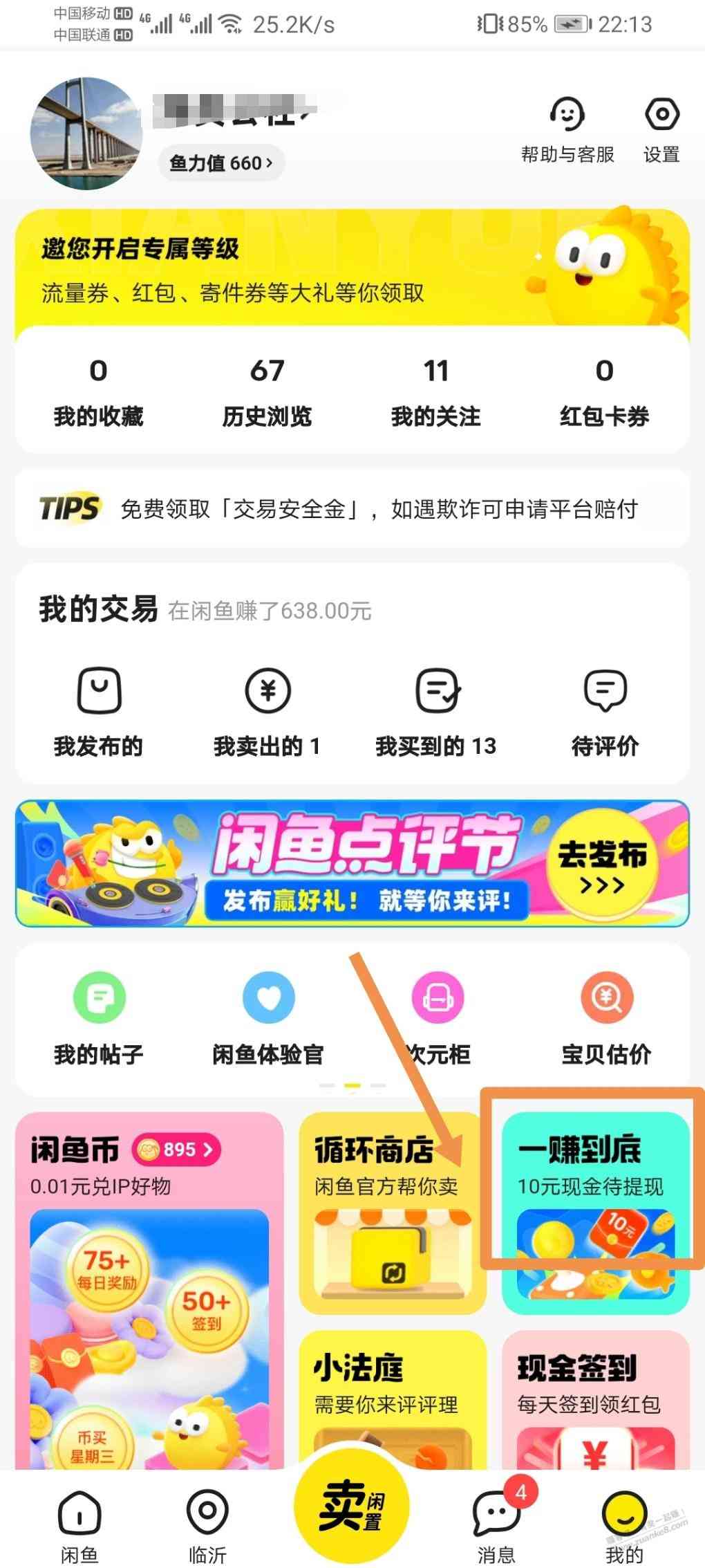Viewport: 705px width, 1568px height.
Task: Open 红包卡券 coupons
Action: tap(604, 391)
